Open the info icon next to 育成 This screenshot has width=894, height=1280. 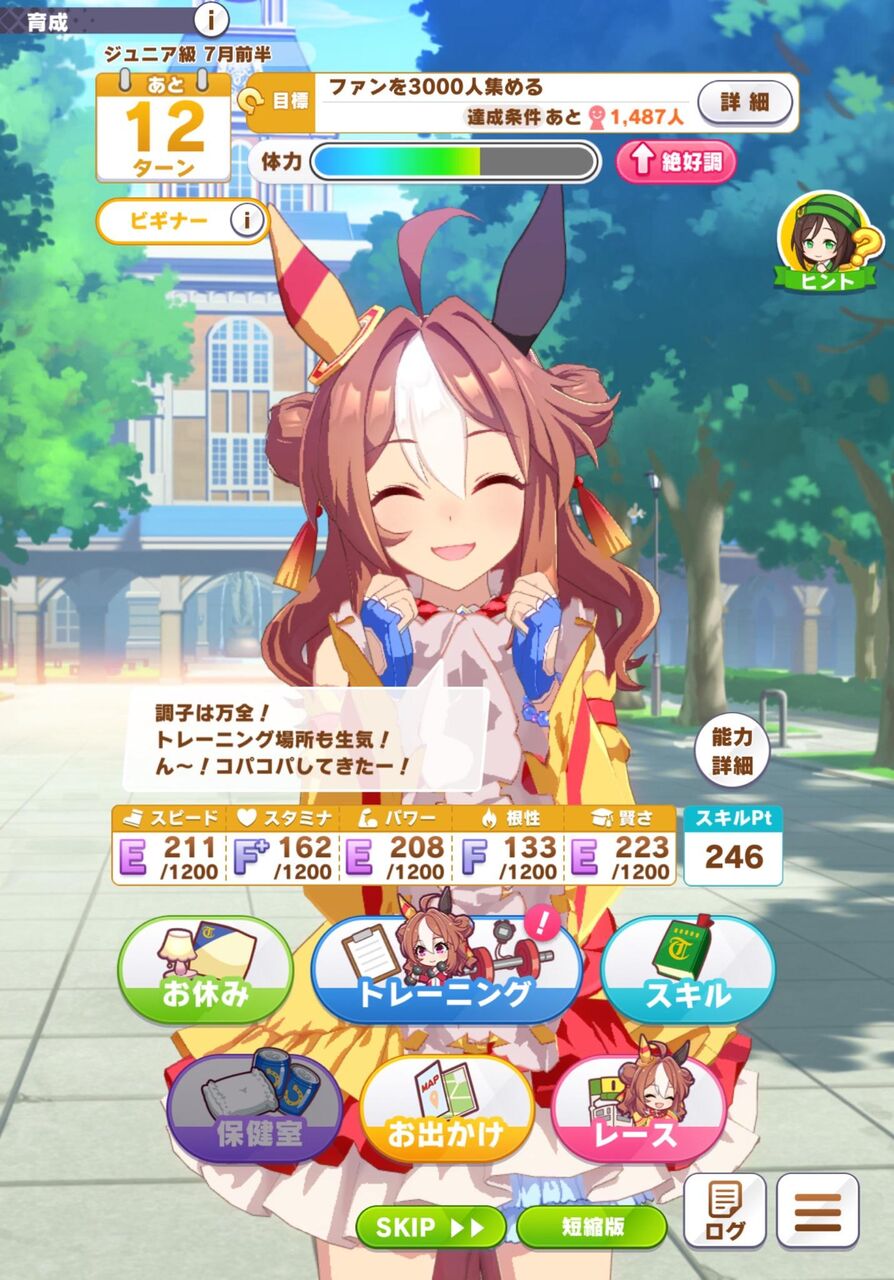tap(211, 18)
